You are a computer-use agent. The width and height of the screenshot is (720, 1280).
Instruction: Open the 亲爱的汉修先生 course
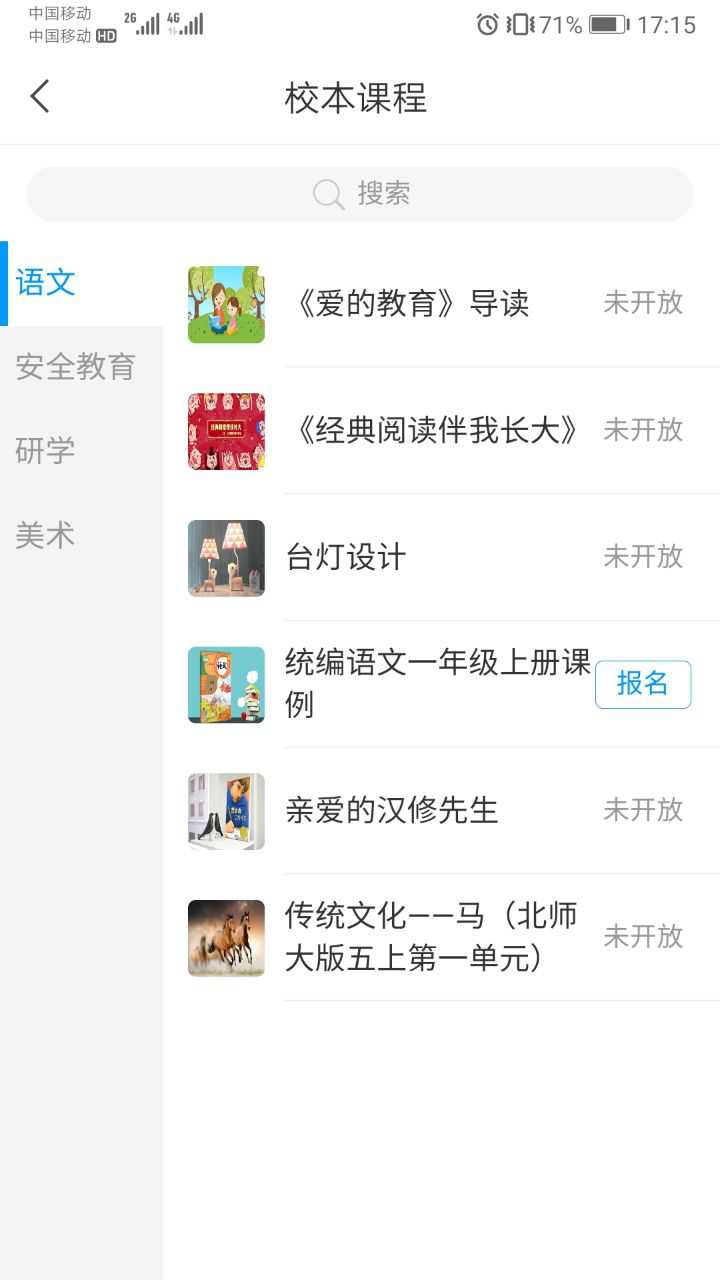[391, 810]
